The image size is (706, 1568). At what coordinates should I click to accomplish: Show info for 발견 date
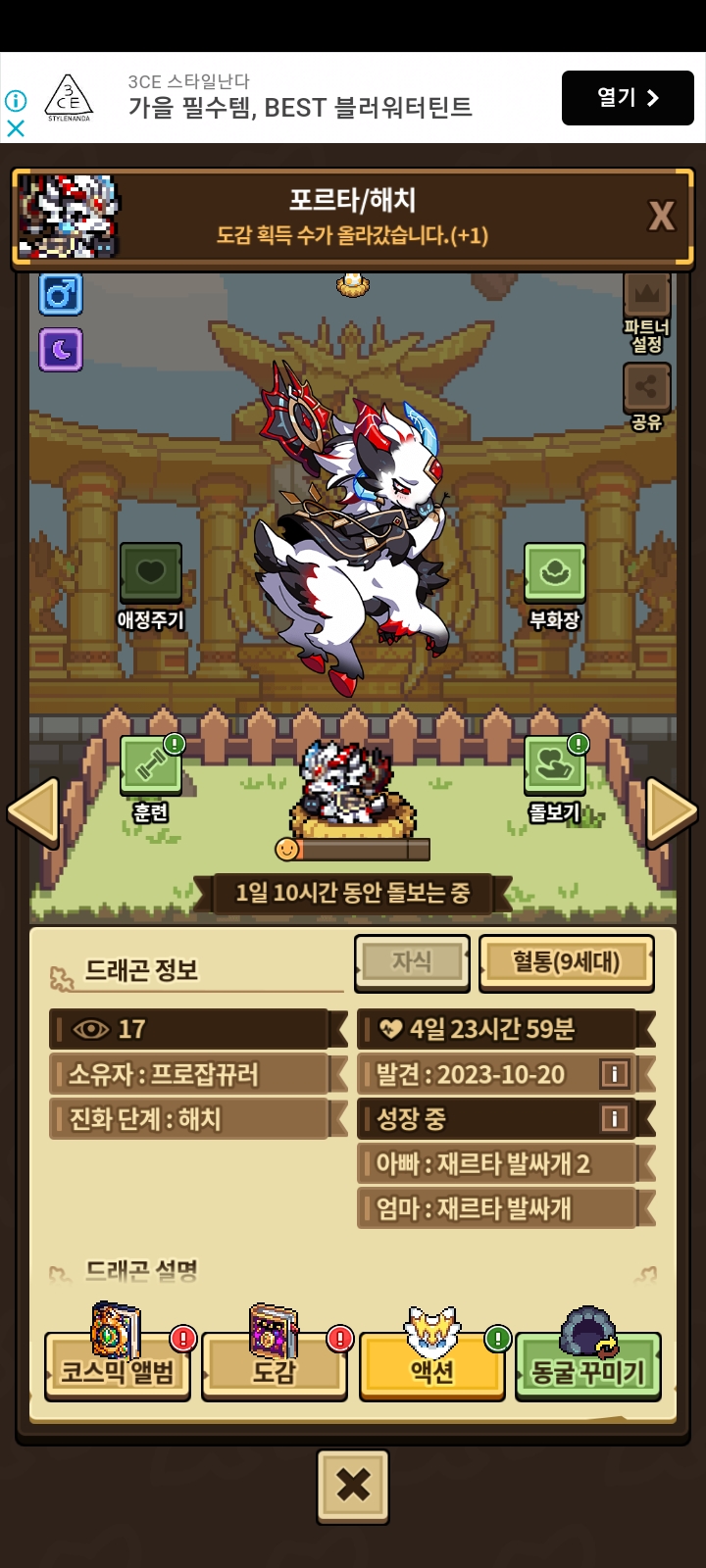[x=614, y=1074]
